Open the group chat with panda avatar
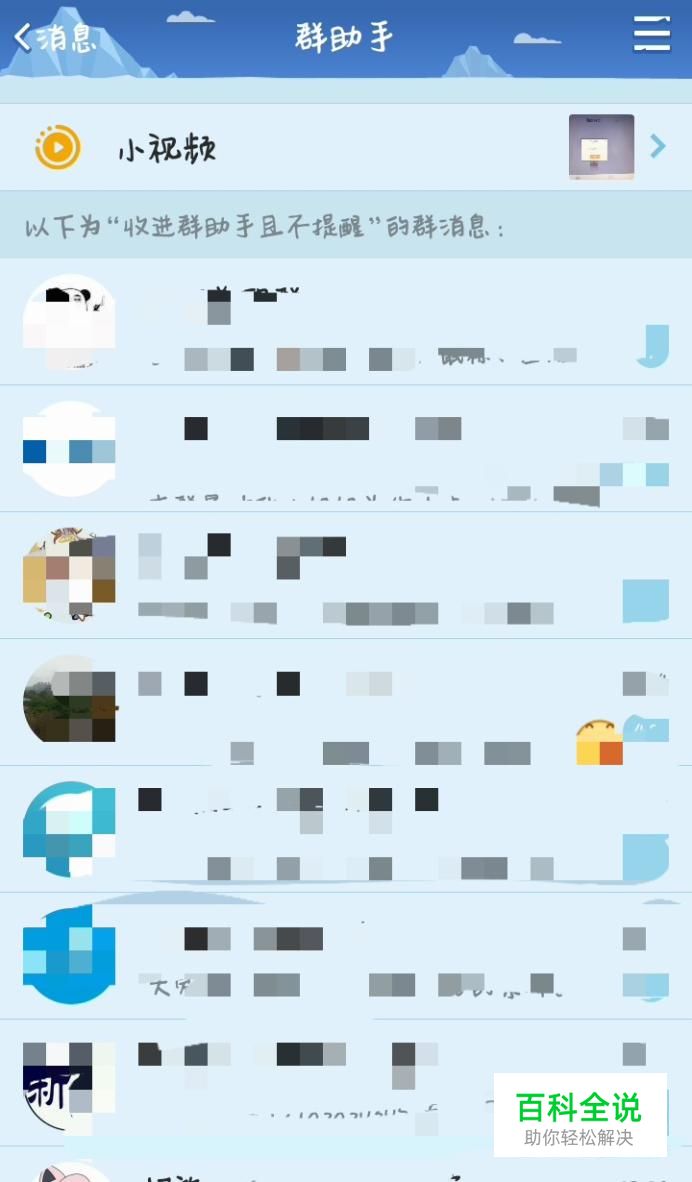This screenshot has width=692, height=1182. 346,322
